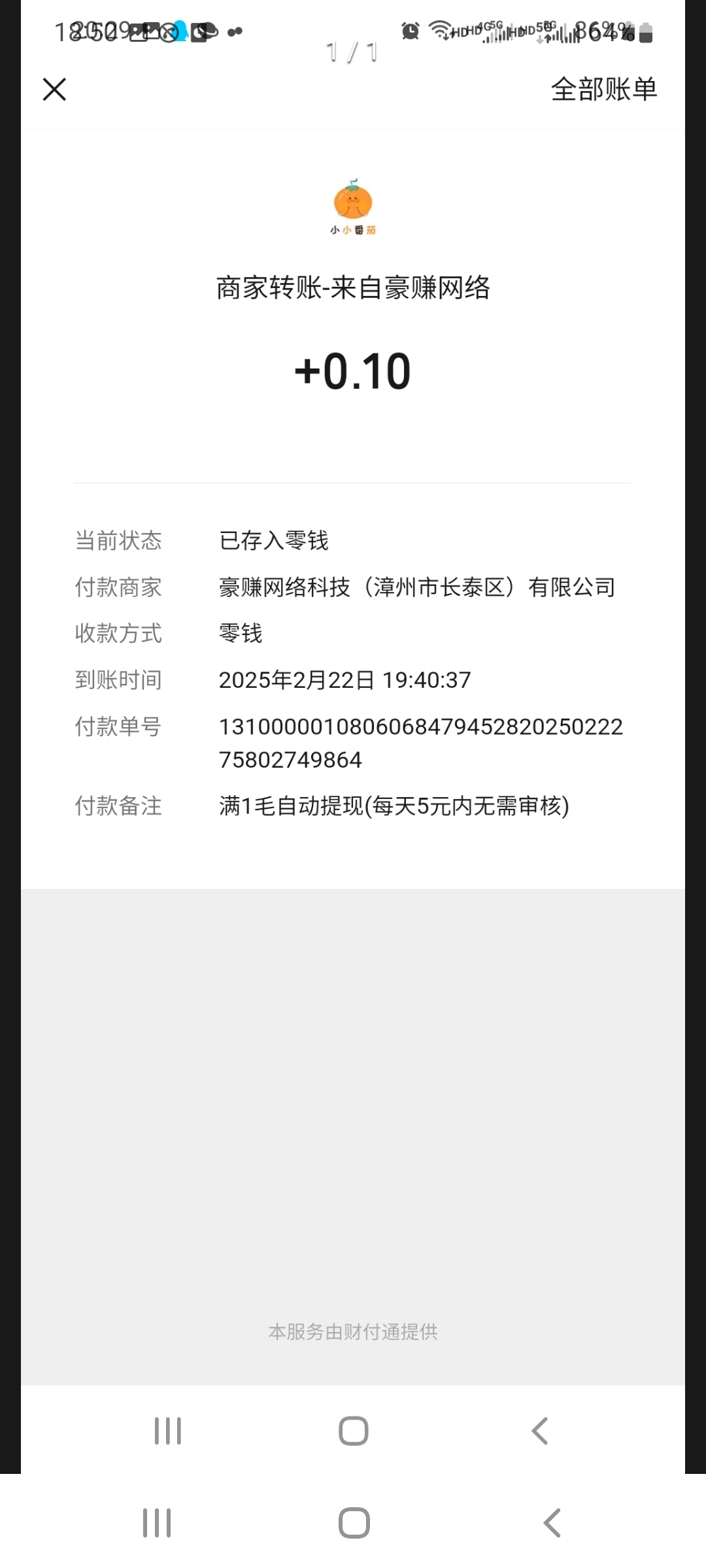Tap the recent apps navigation button

pos(167,1431)
